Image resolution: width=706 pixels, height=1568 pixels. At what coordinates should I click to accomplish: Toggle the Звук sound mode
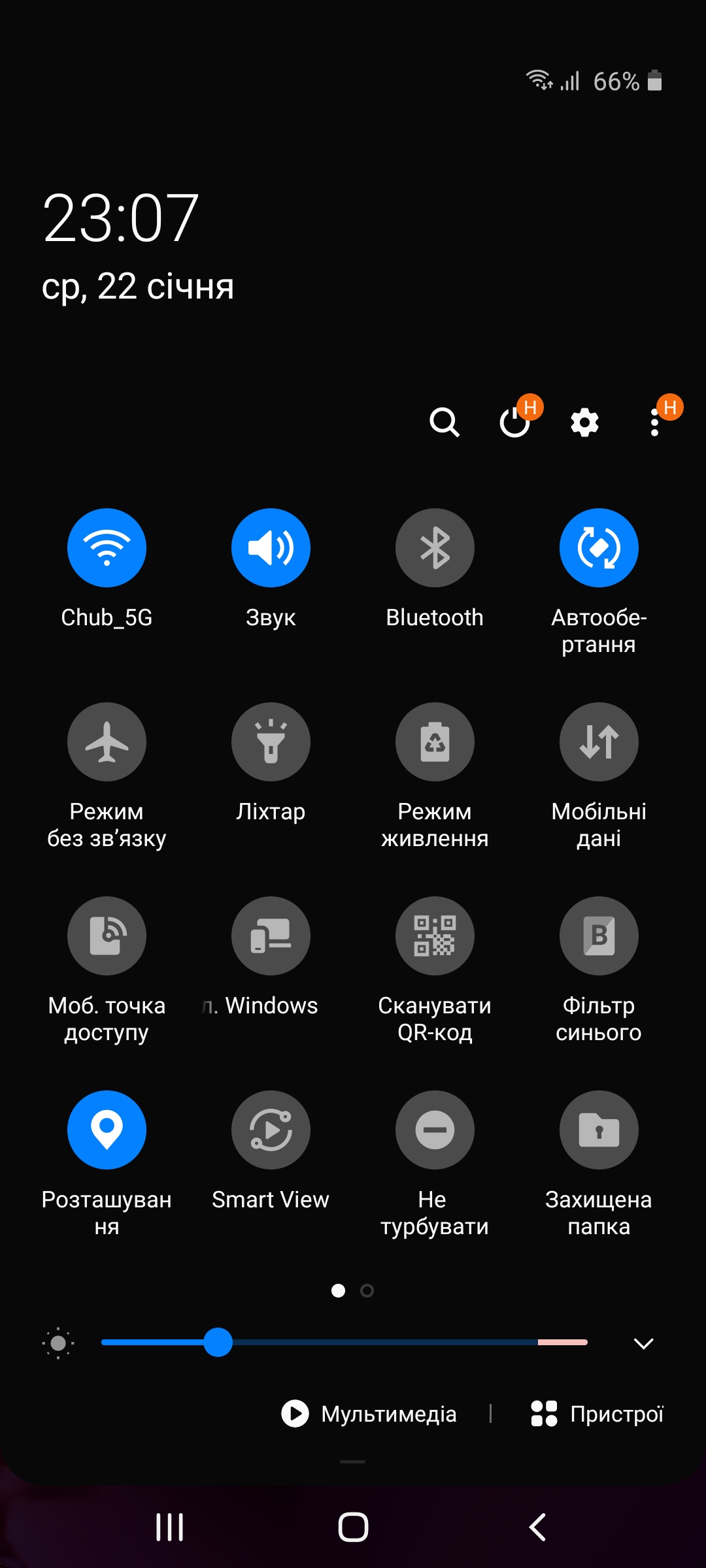271,547
